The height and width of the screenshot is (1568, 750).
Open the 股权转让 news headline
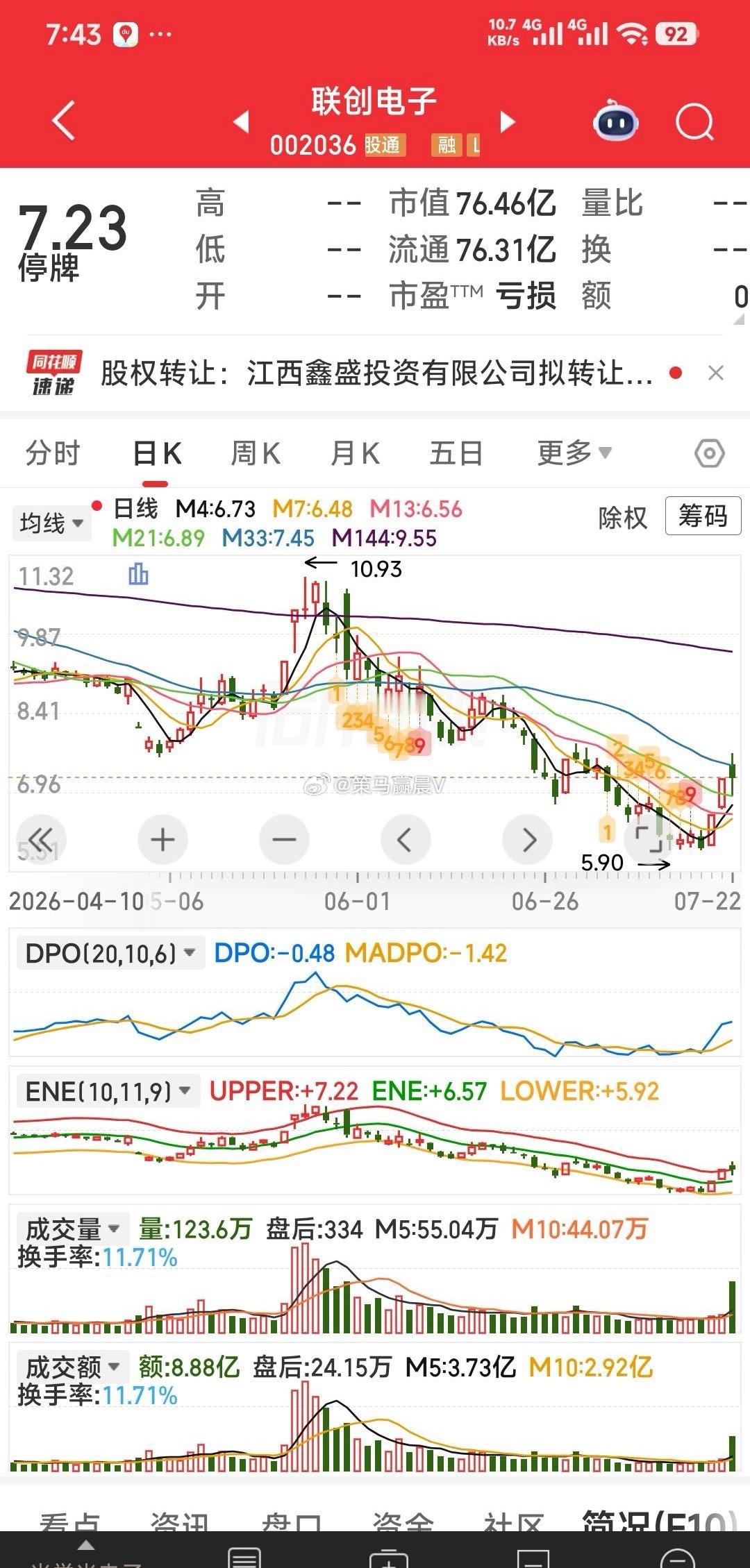coord(377,373)
